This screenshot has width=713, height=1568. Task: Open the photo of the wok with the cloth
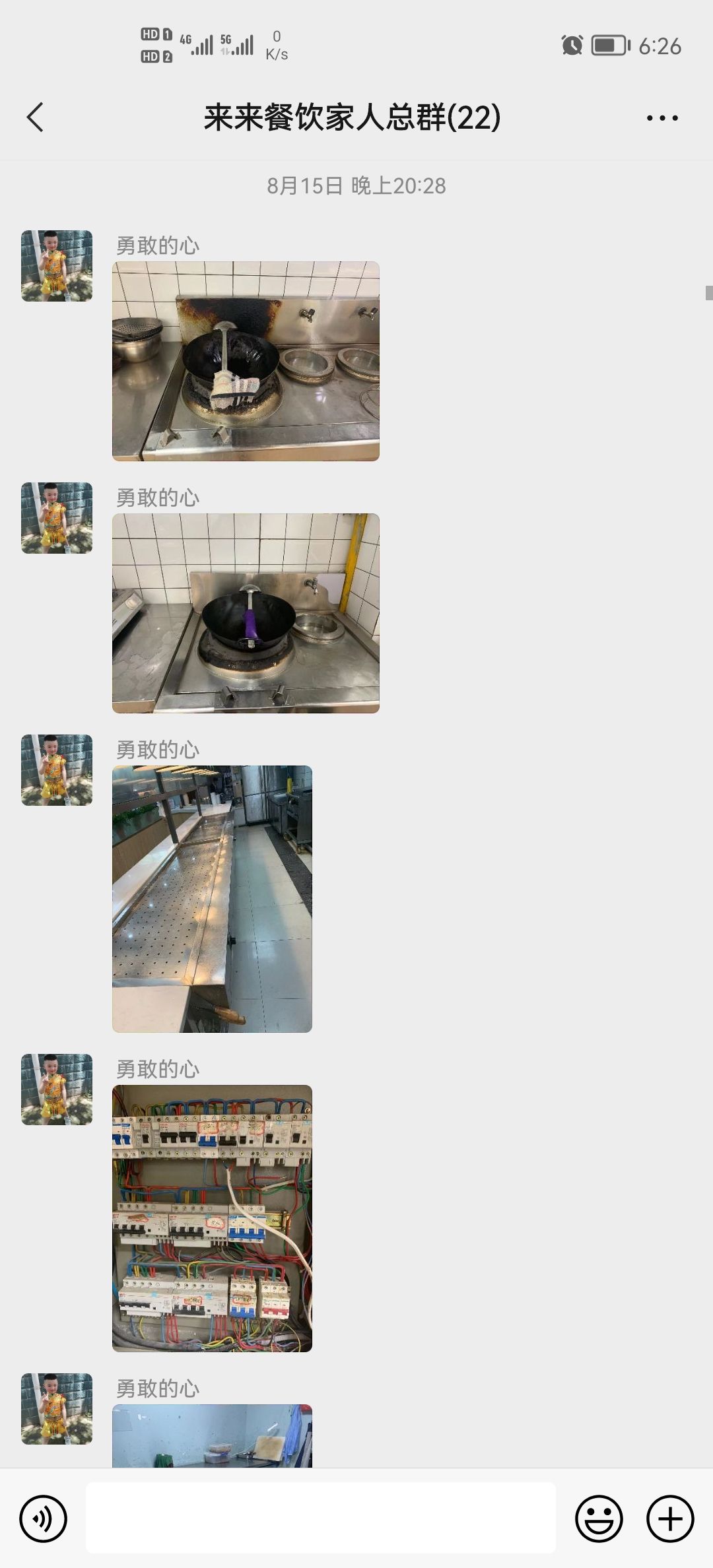[x=246, y=361]
